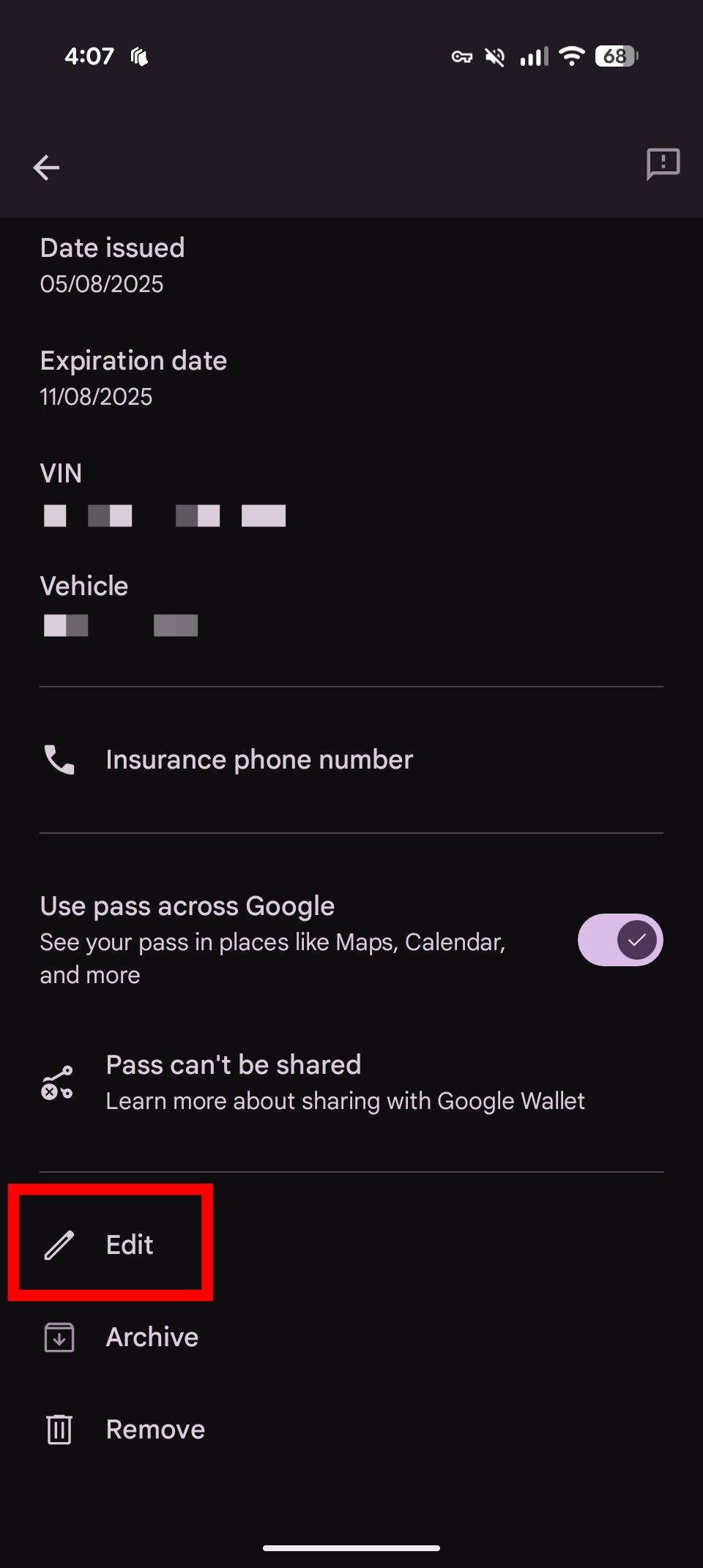
Task: Select the trash icon next to Remove
Action: pyautogui.click(x=59, y=1428)
